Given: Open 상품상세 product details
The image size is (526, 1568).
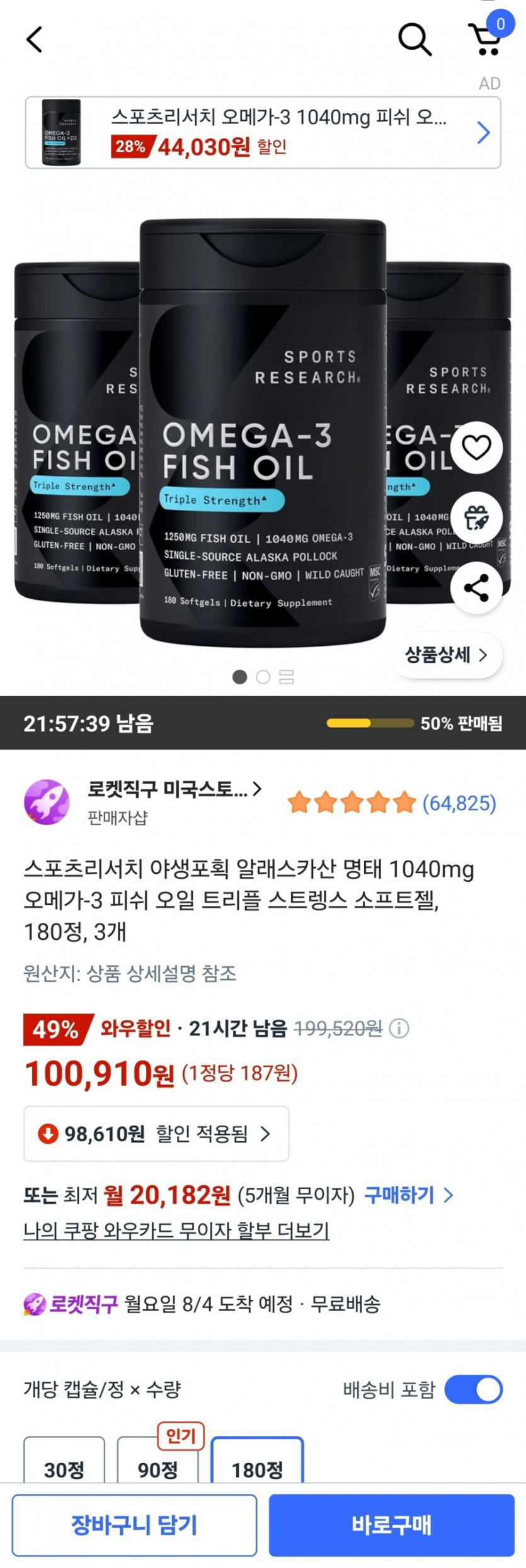Looking at the screenshot, I should [447, 655].
